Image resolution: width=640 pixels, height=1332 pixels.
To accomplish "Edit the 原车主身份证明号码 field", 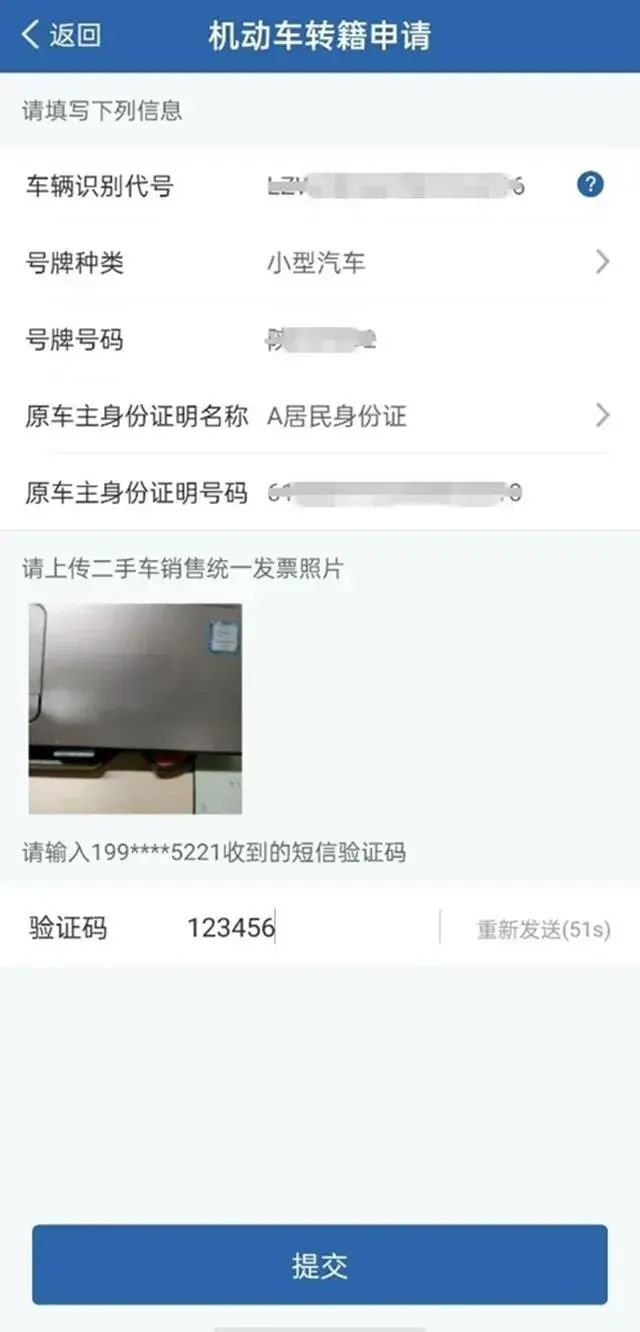I will coord(400,494).
